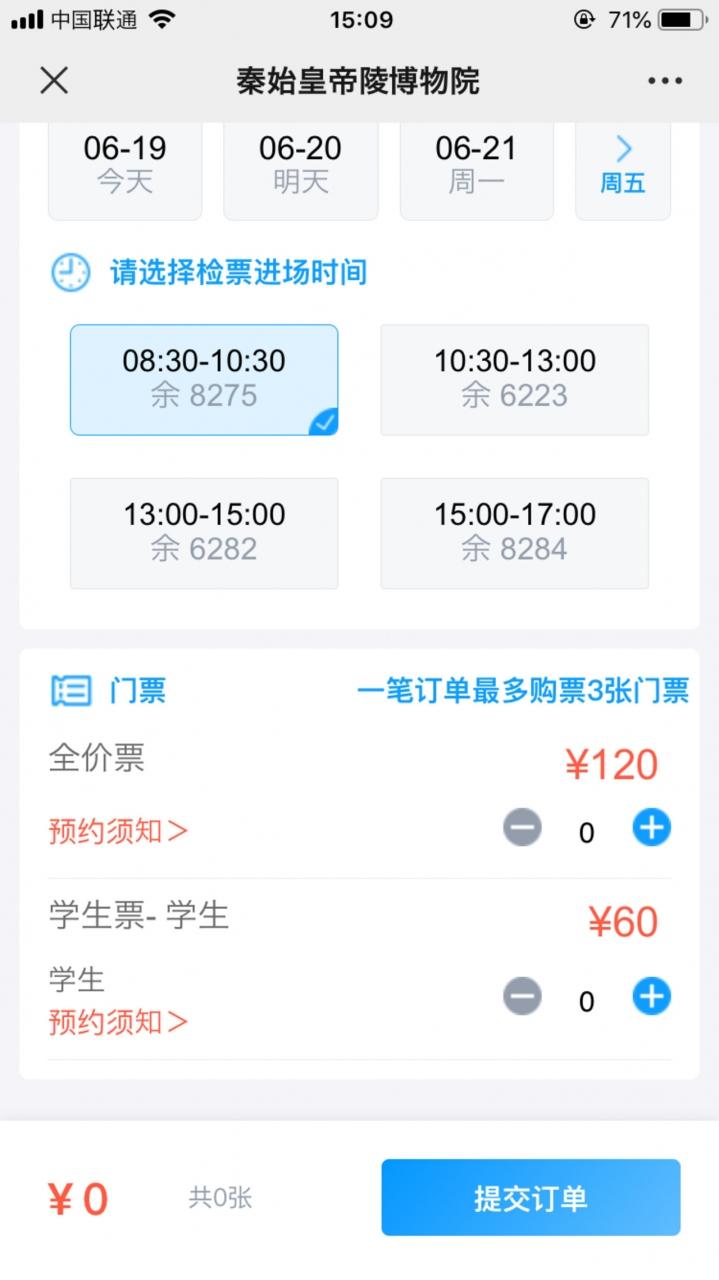Add one 学生票 ticket
This screenshot has height=1280, width=719.
pyautogui.click(x=651, y=997)
